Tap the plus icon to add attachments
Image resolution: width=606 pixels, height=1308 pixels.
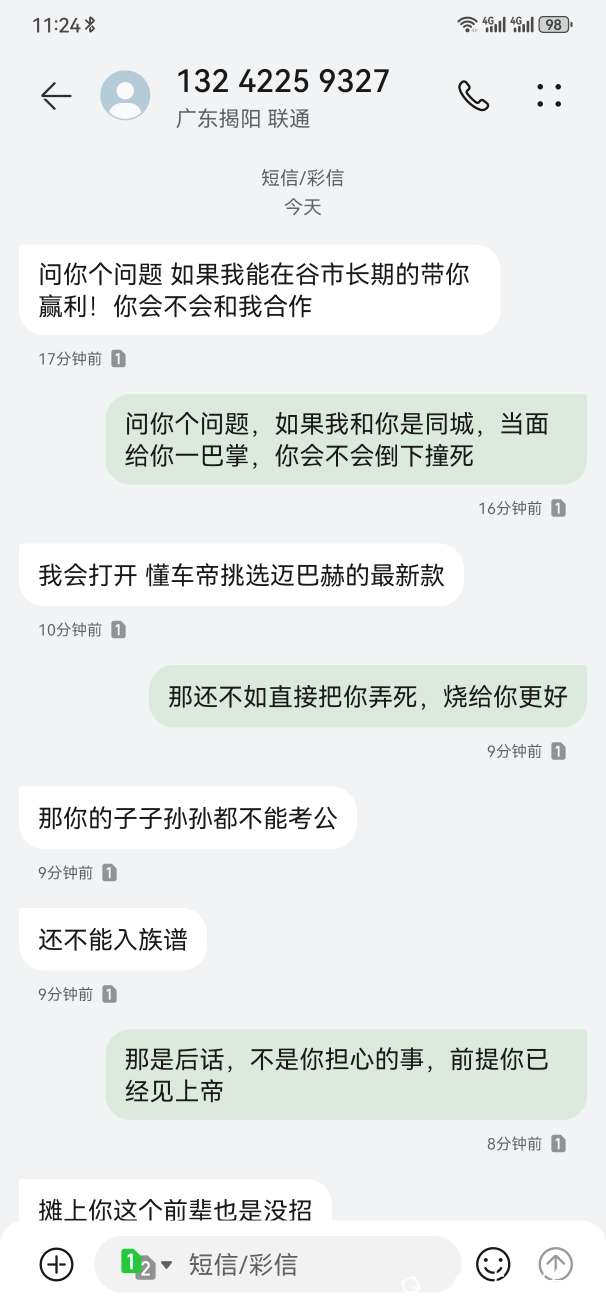click(56, 1264)
